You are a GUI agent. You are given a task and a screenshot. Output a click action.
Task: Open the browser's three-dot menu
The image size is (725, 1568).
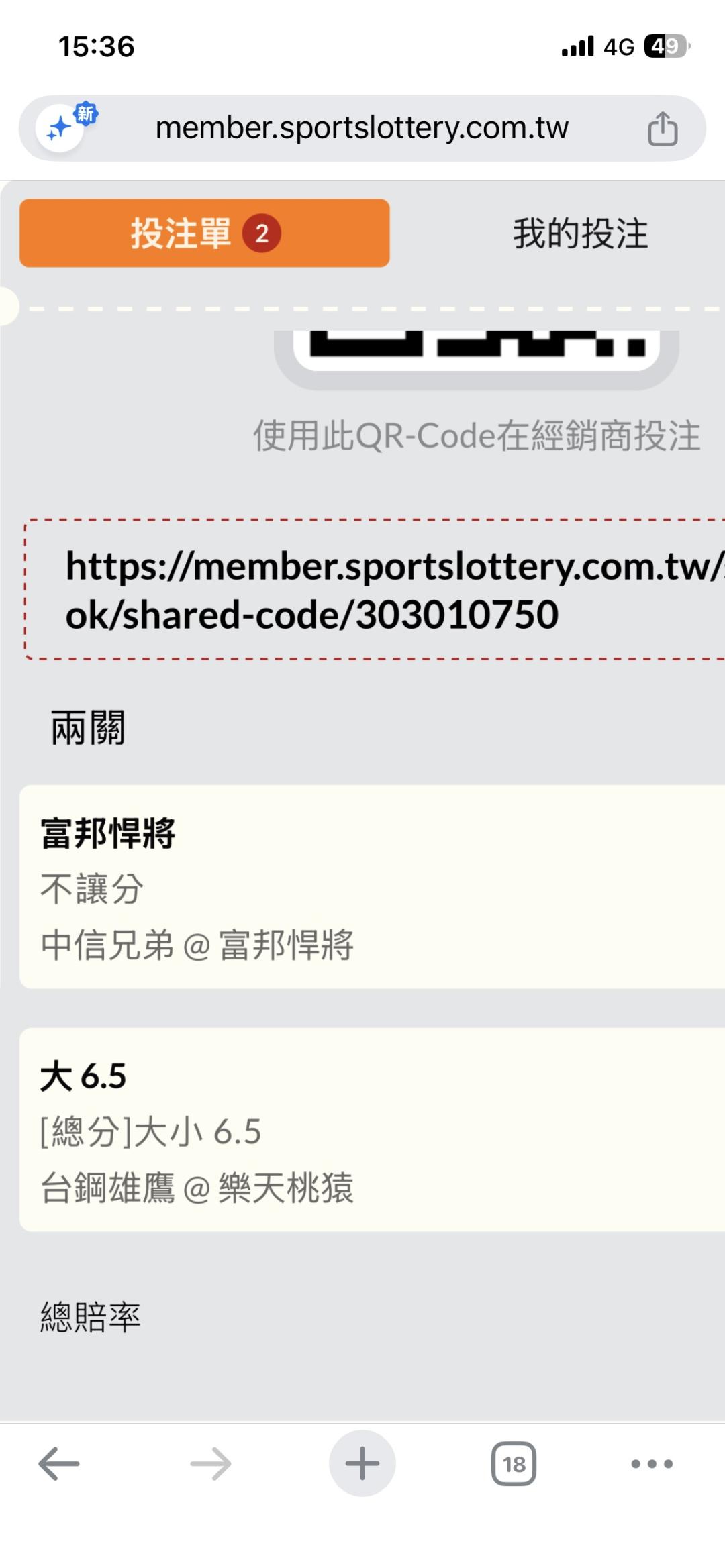pos(652,1463)
